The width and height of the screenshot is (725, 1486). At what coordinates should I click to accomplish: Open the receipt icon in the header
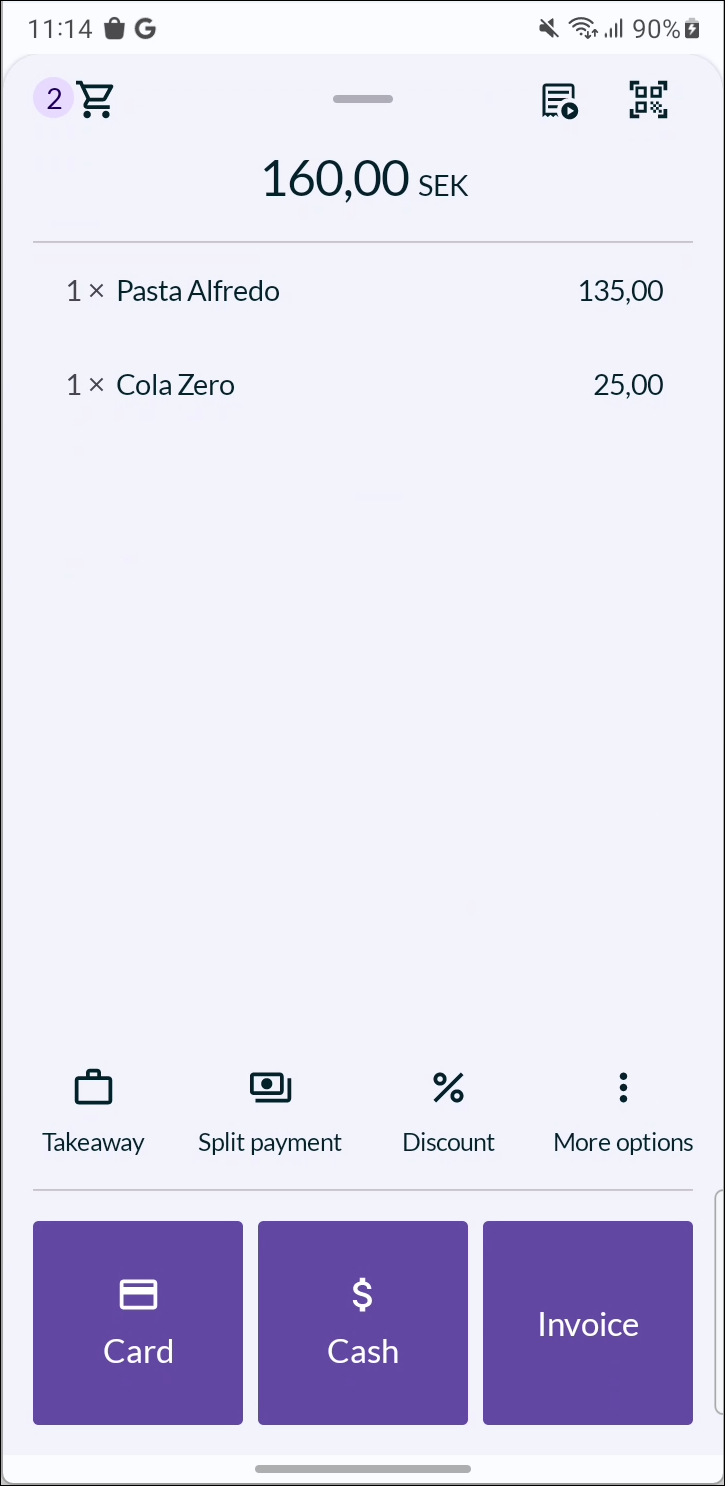560,100
